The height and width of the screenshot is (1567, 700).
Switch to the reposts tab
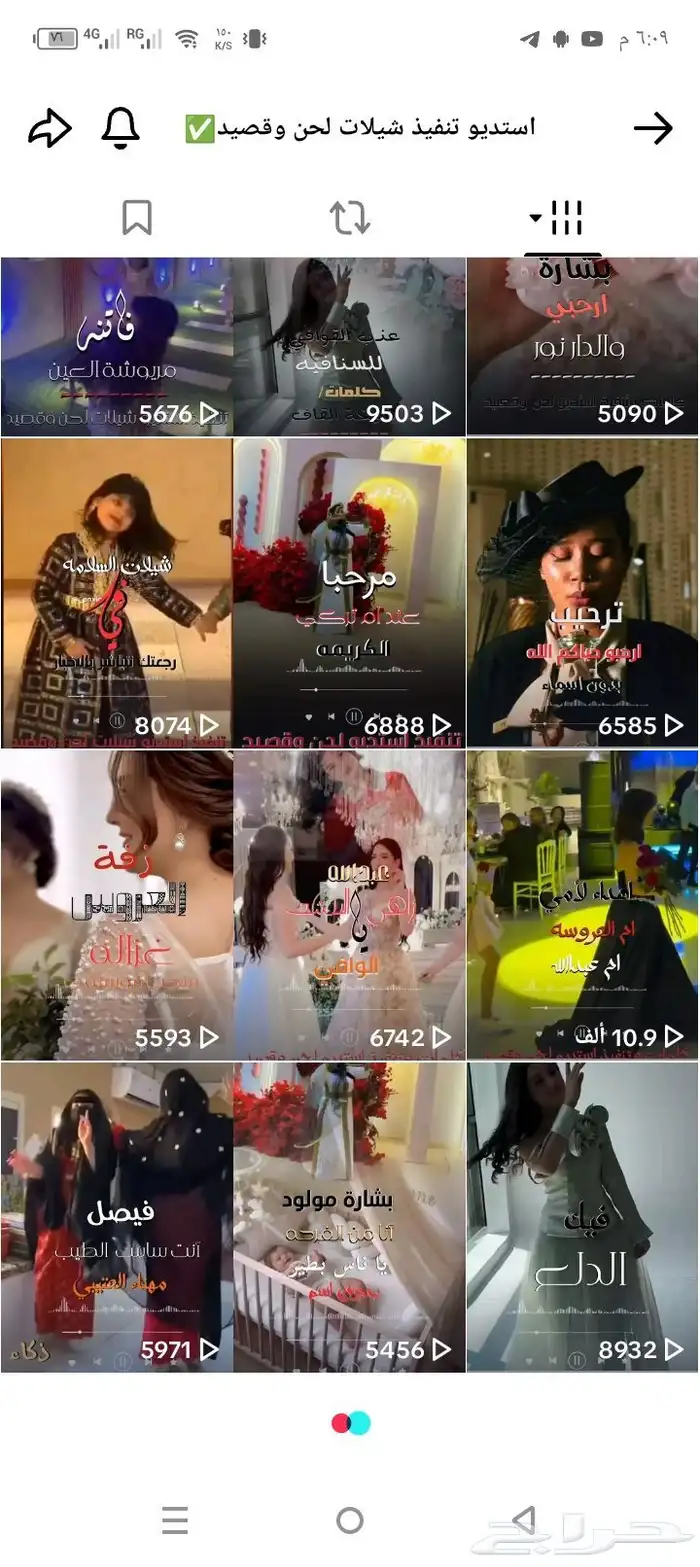[350, 218]
